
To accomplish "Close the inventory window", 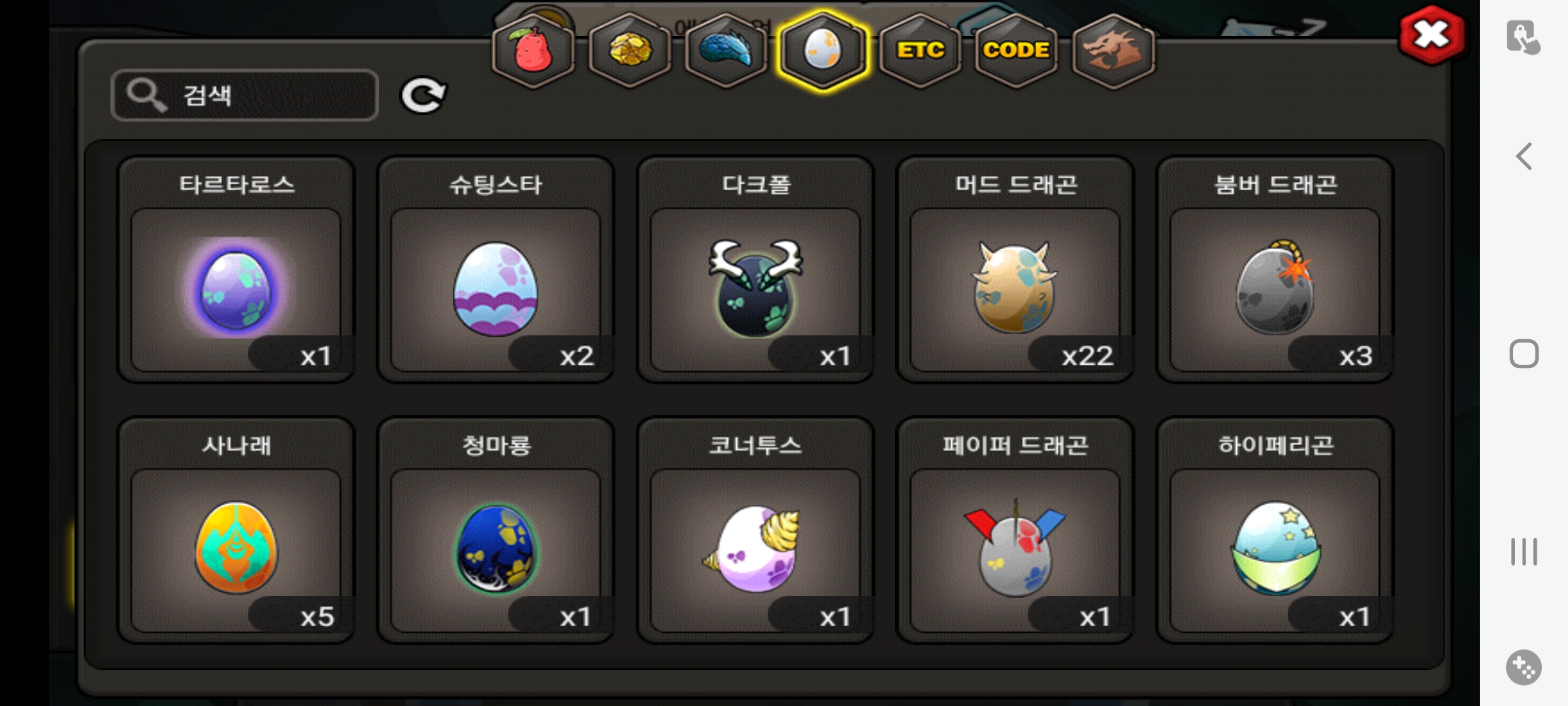I will tap(1431, 35).
